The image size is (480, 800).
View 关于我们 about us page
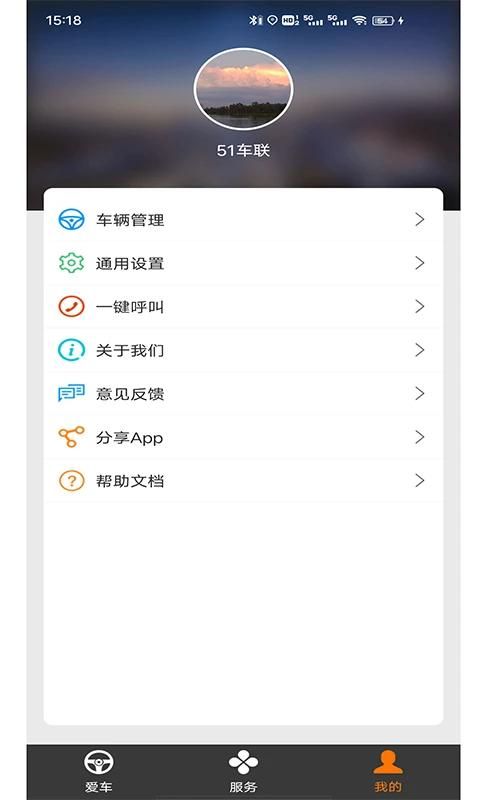(x=243, y=350)
